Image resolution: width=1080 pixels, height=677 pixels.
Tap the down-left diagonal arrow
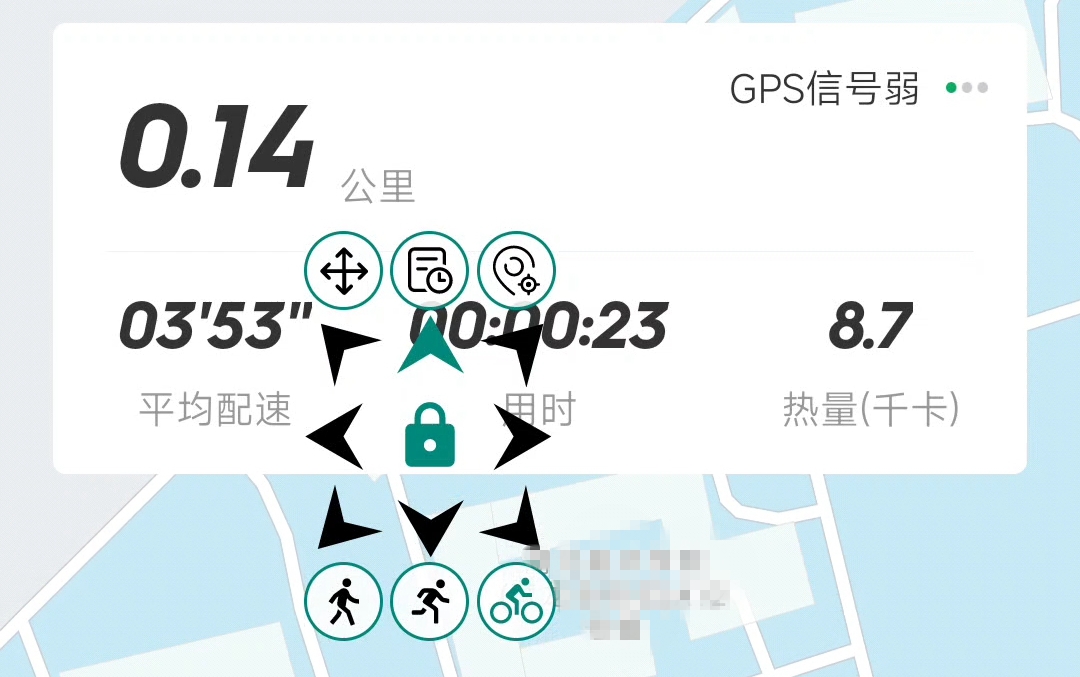coord(345,520)
